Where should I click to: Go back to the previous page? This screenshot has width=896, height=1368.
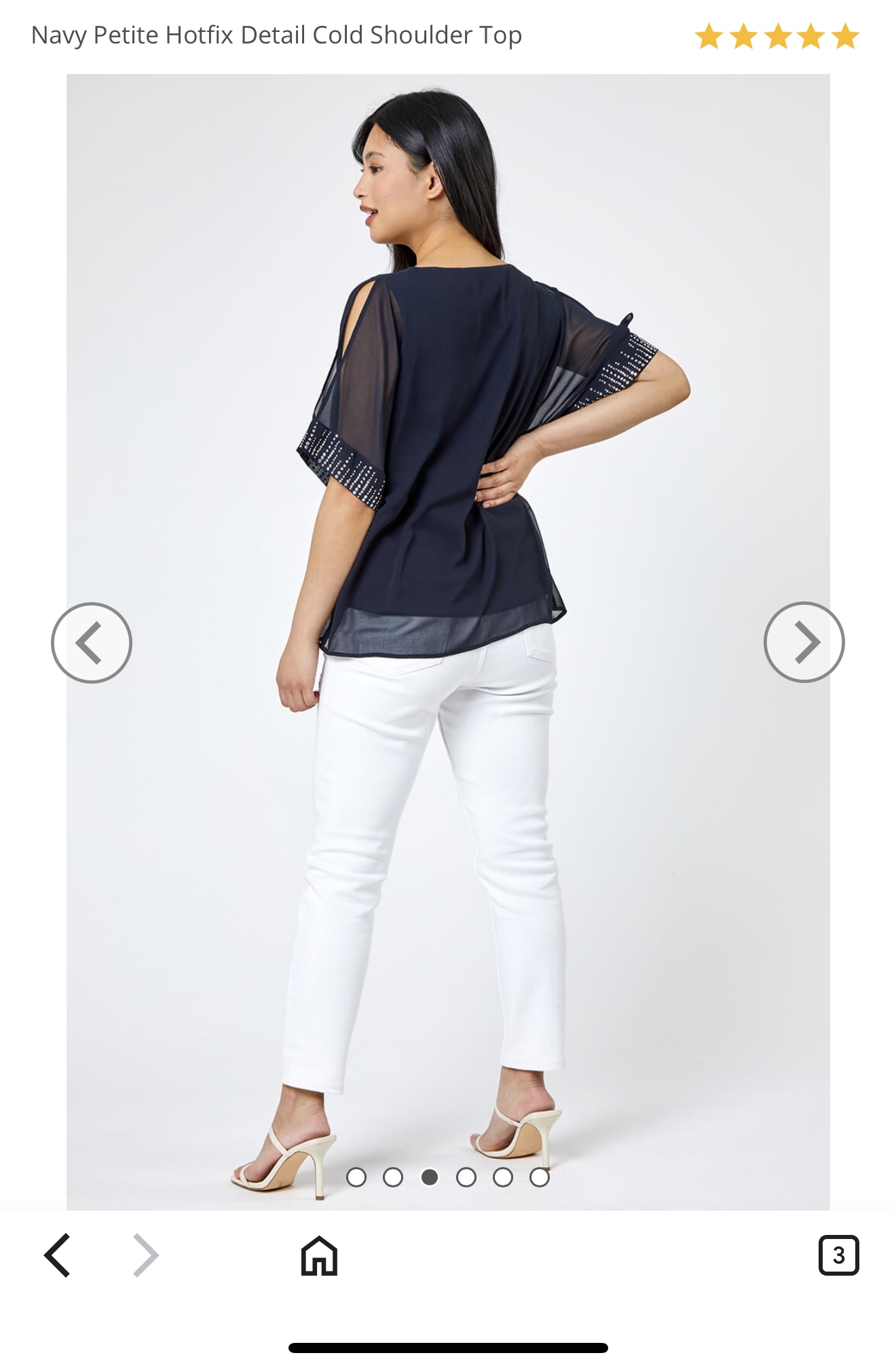(x=58, y=1255)
